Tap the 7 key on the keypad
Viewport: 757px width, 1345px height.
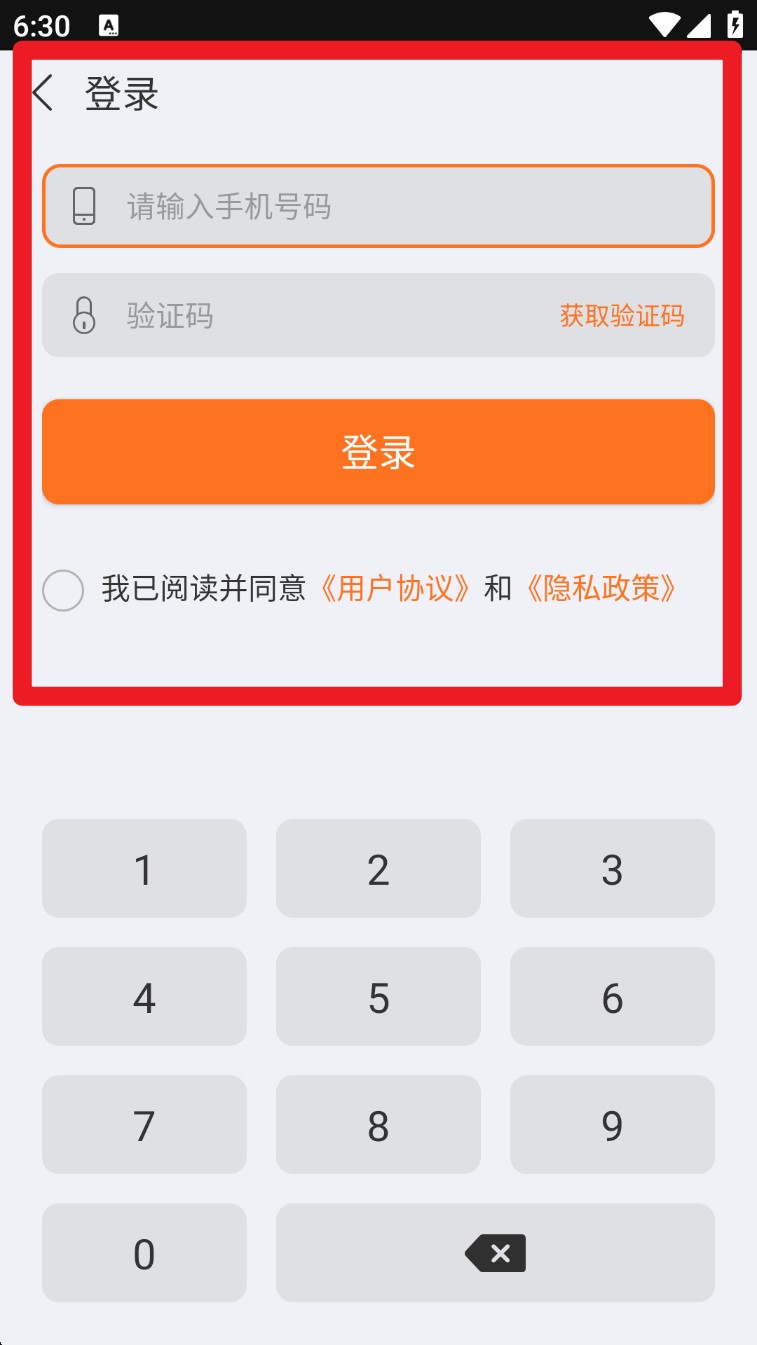tap(144, 1125)
